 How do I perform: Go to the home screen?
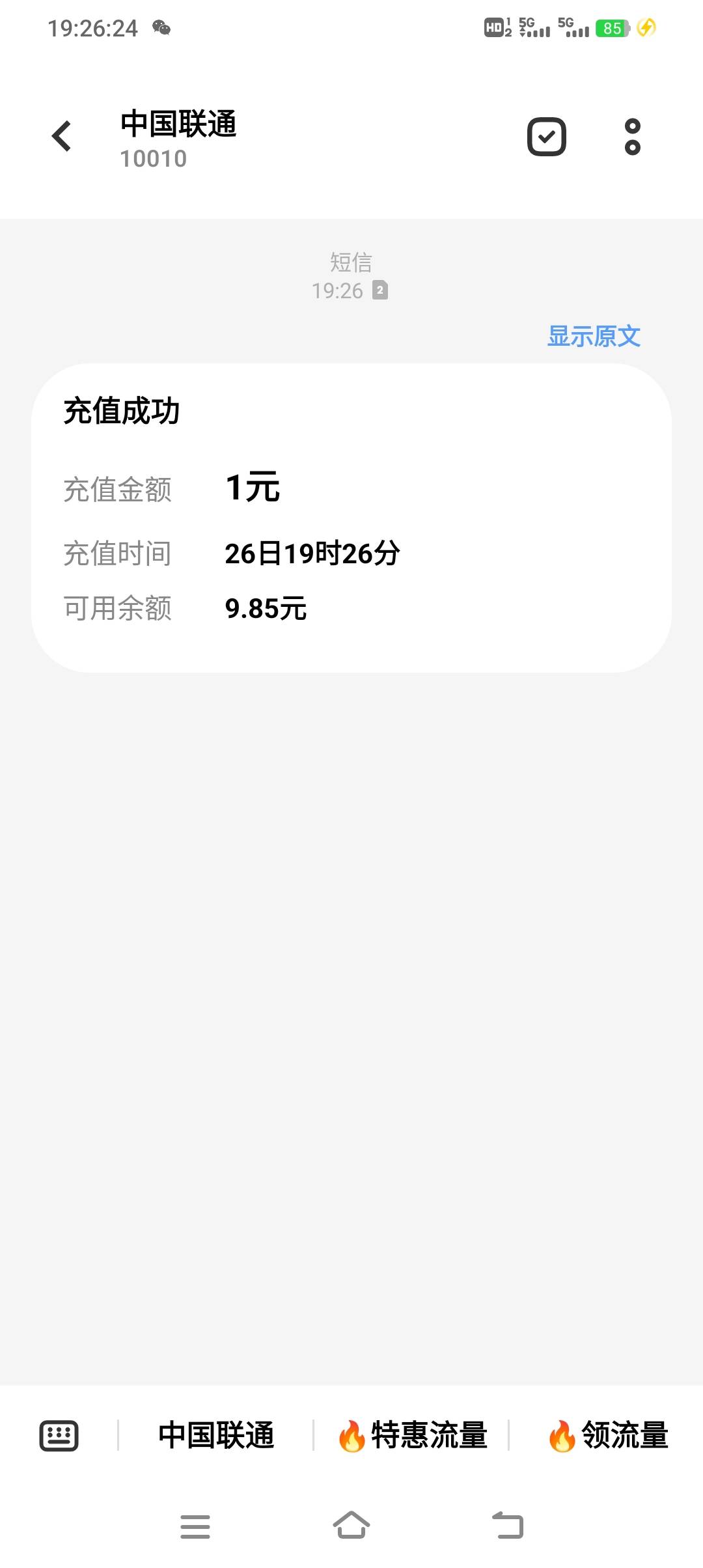pos(351,1525)
